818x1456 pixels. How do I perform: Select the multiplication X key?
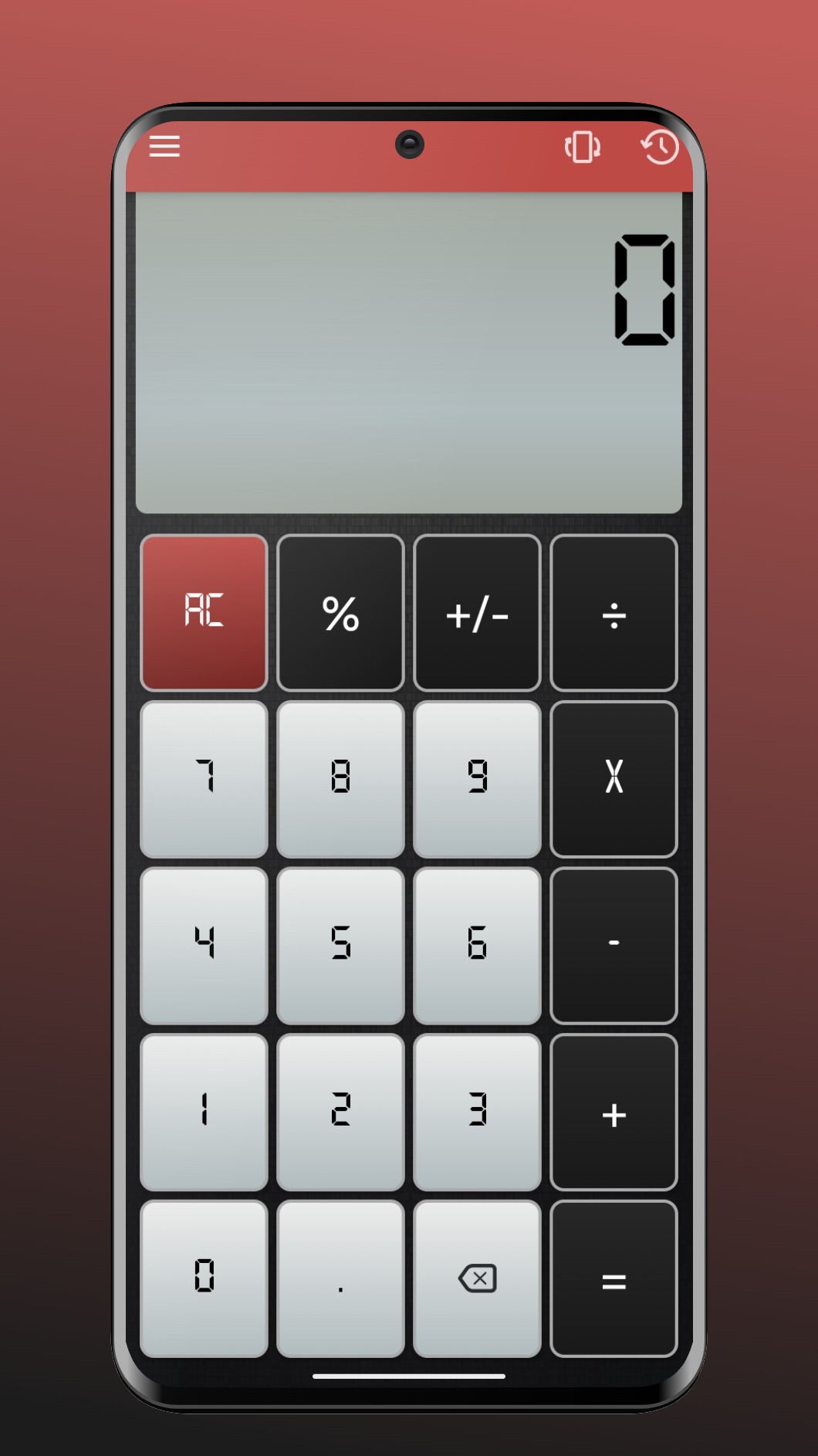(x=613, y=780)
